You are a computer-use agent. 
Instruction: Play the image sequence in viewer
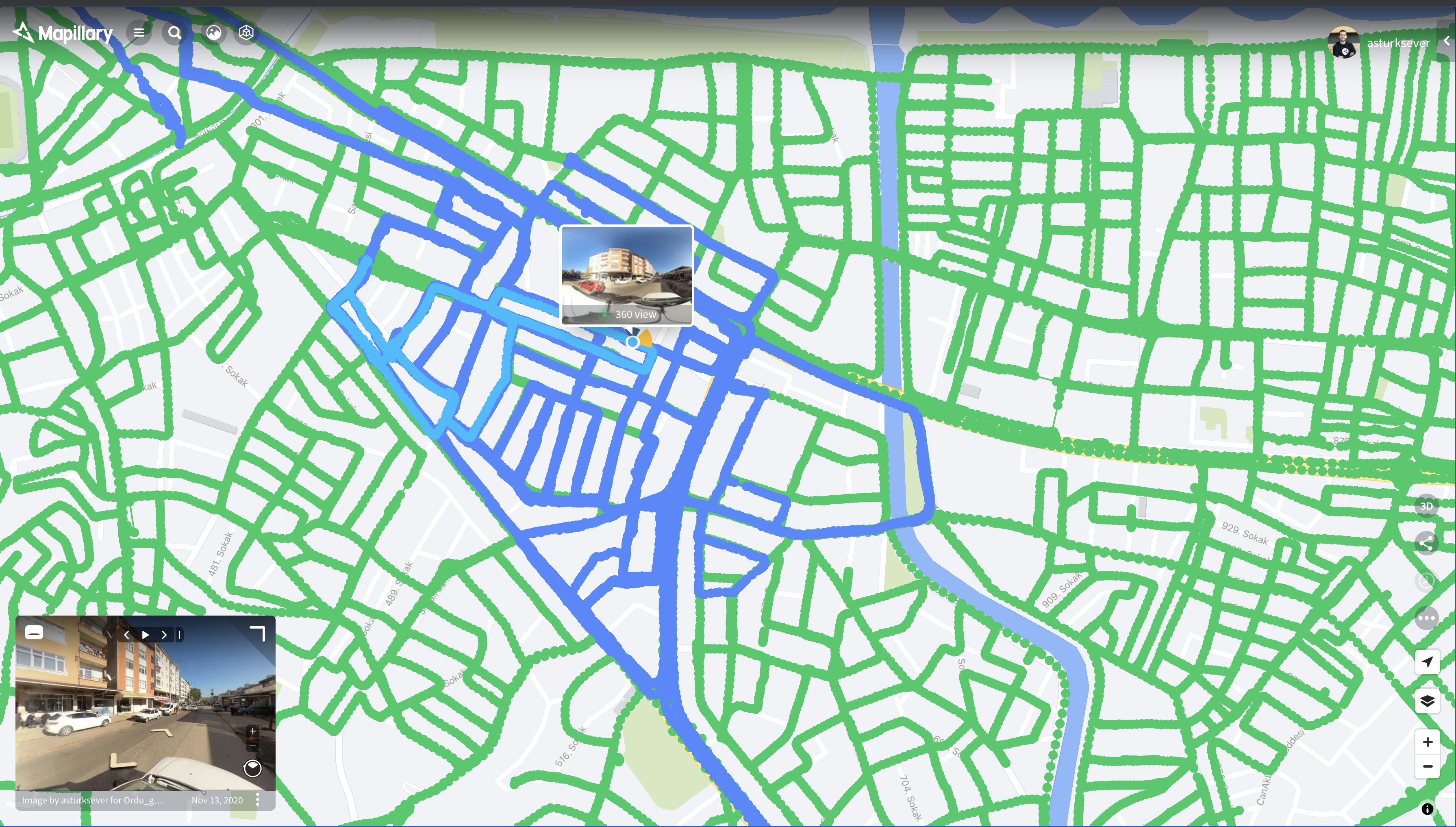coord(146,634)
